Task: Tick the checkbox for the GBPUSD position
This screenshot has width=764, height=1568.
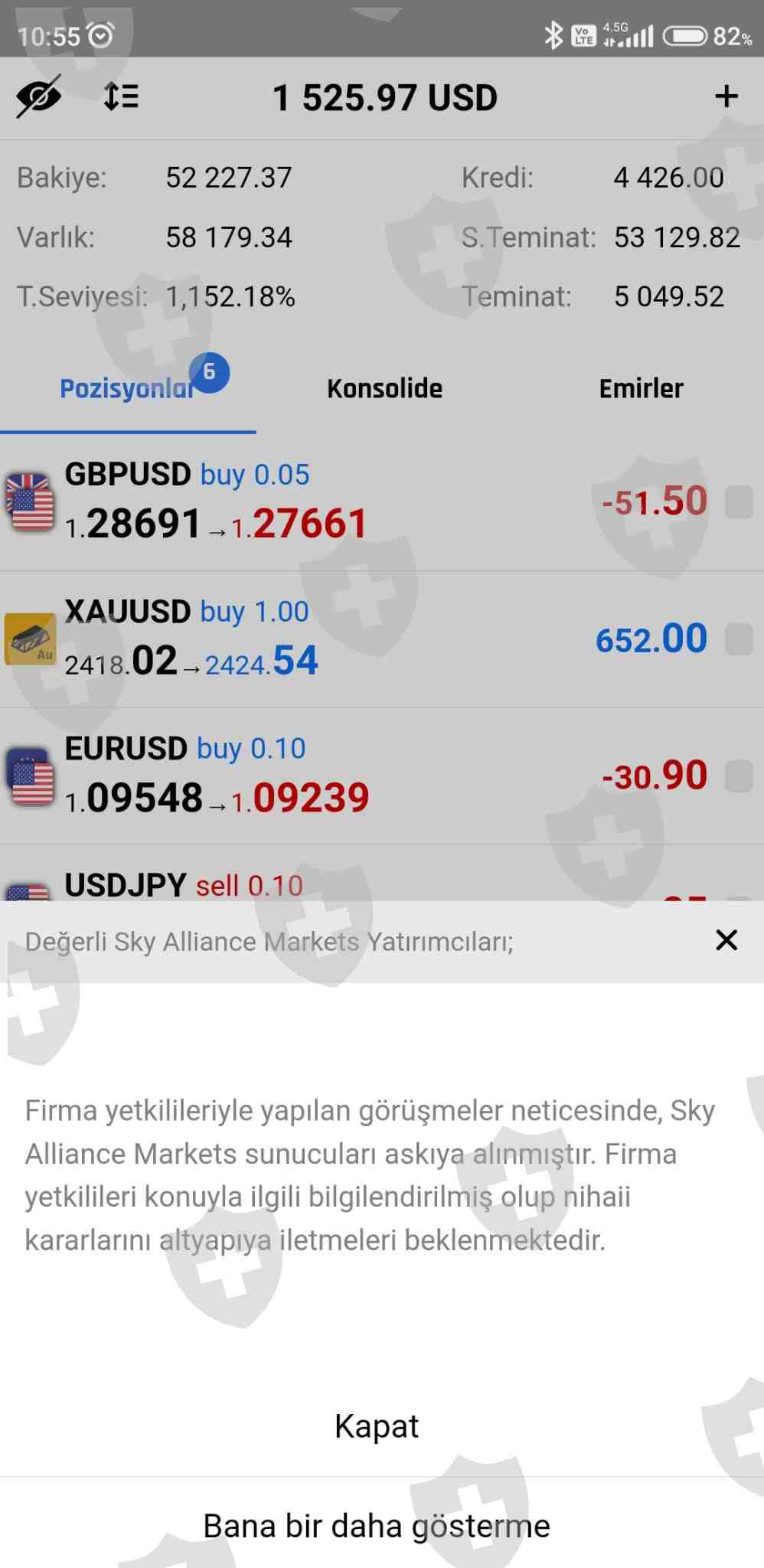Action: (x=739, y=502)
